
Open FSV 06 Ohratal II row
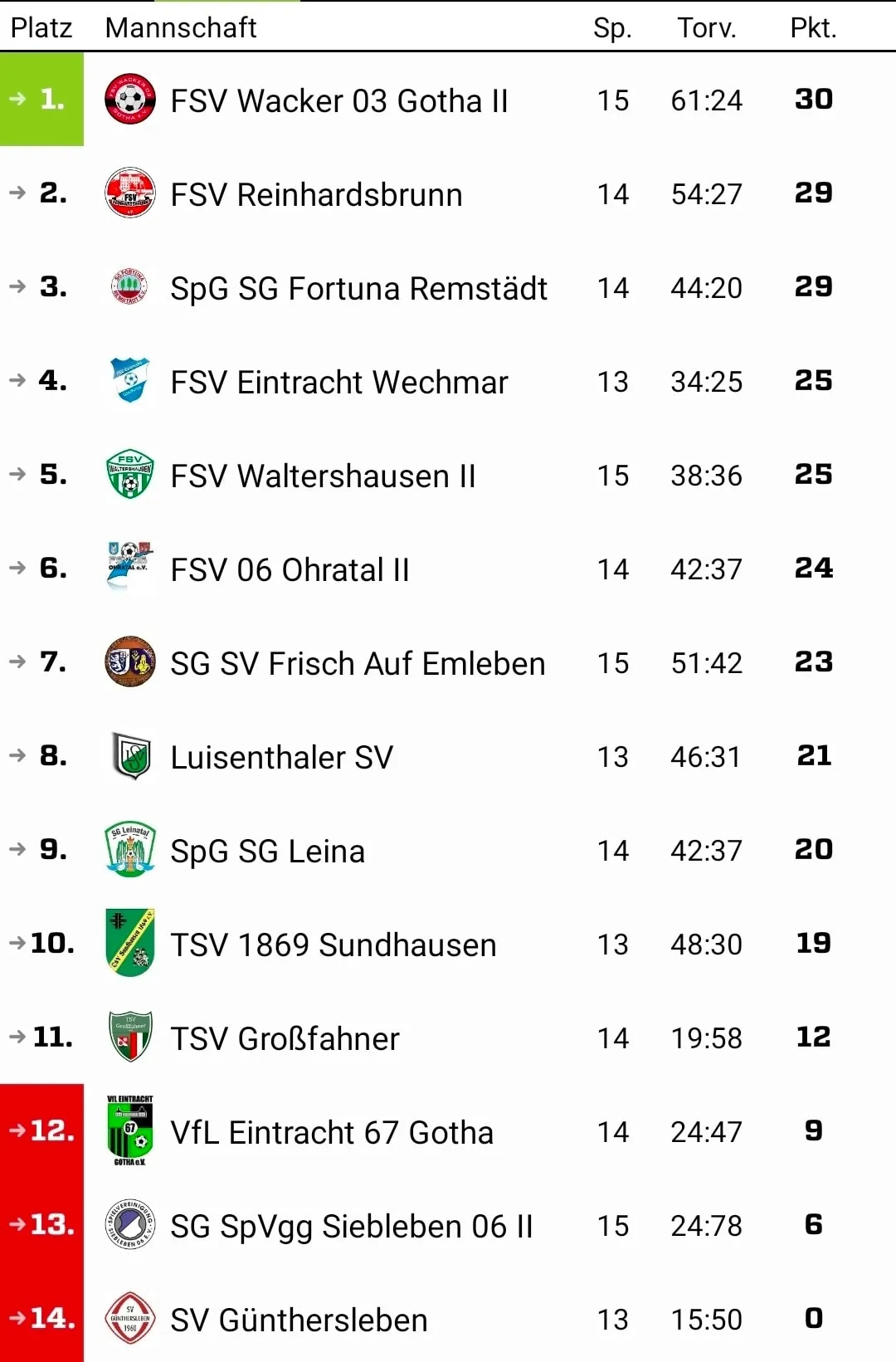(290, 570)
